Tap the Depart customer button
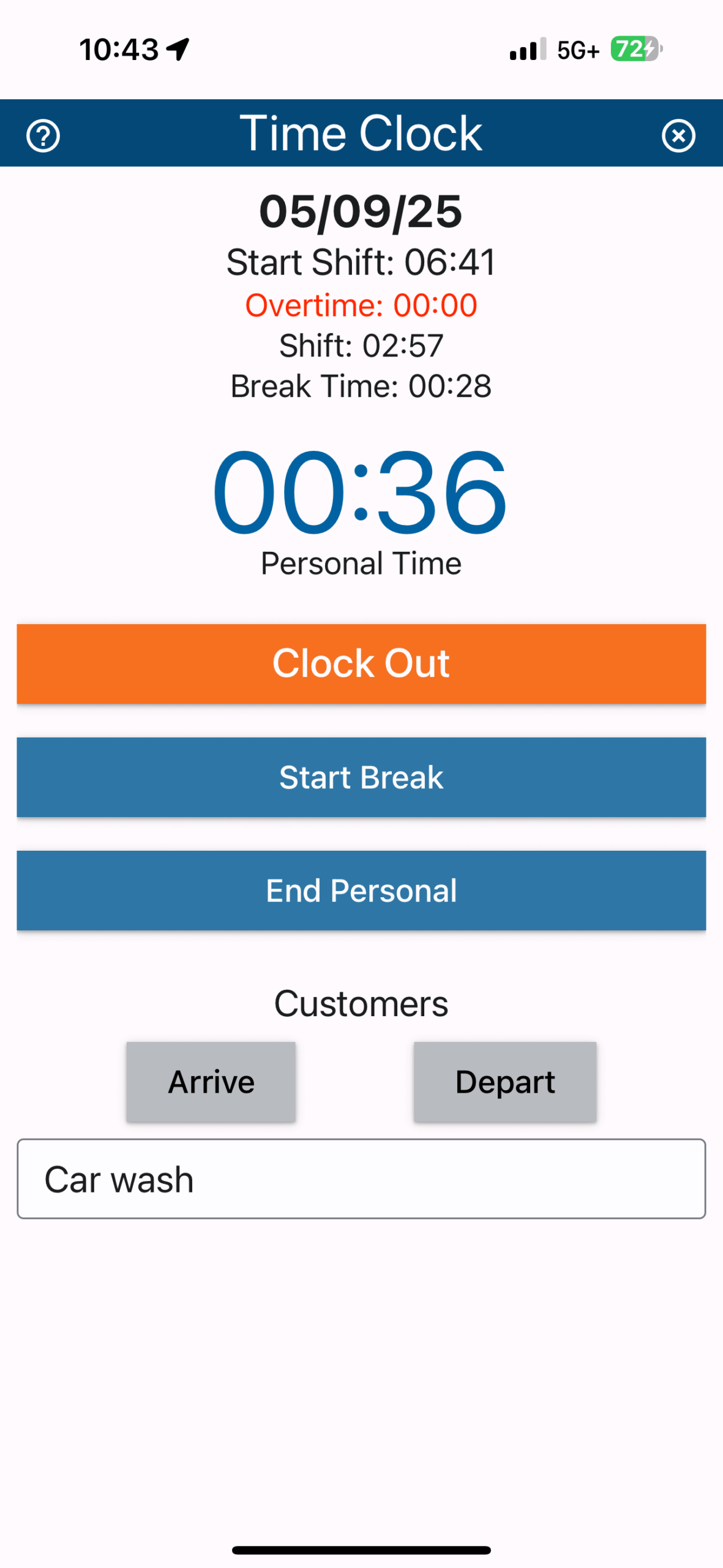This screenshot has width=723, height=1568. click(505, 1082)
